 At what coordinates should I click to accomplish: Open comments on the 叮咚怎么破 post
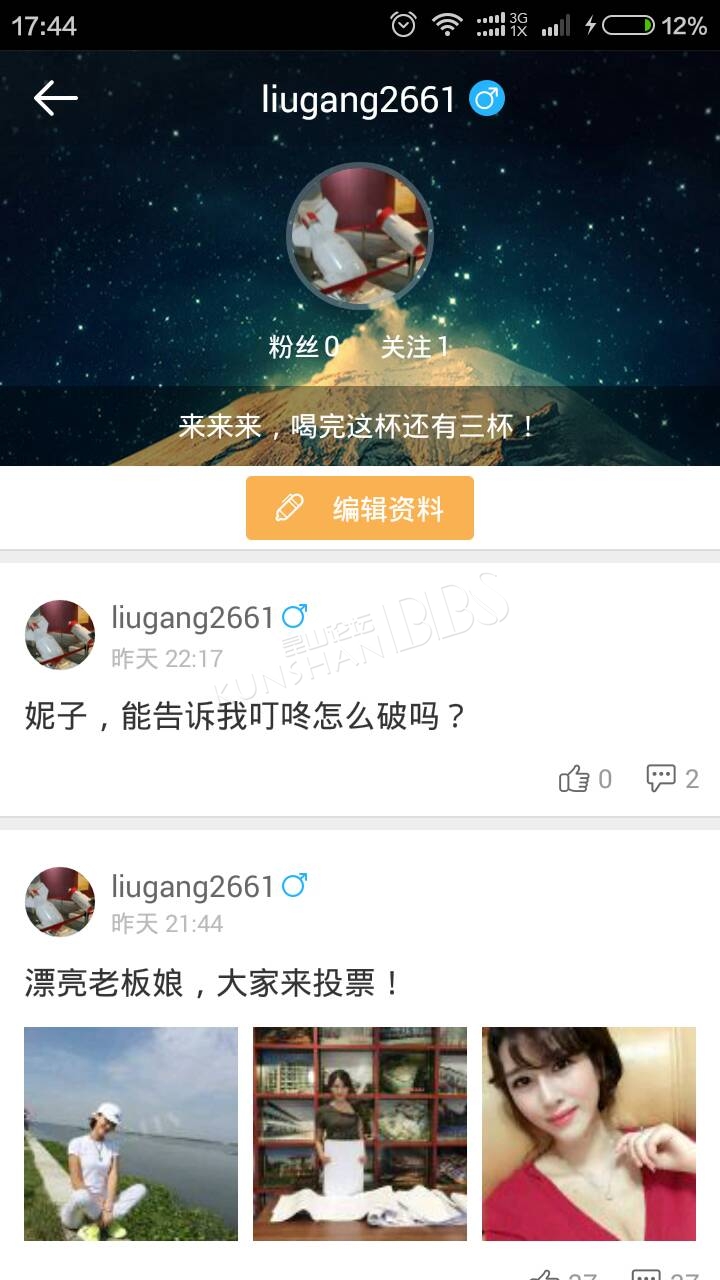pos(672,778)
